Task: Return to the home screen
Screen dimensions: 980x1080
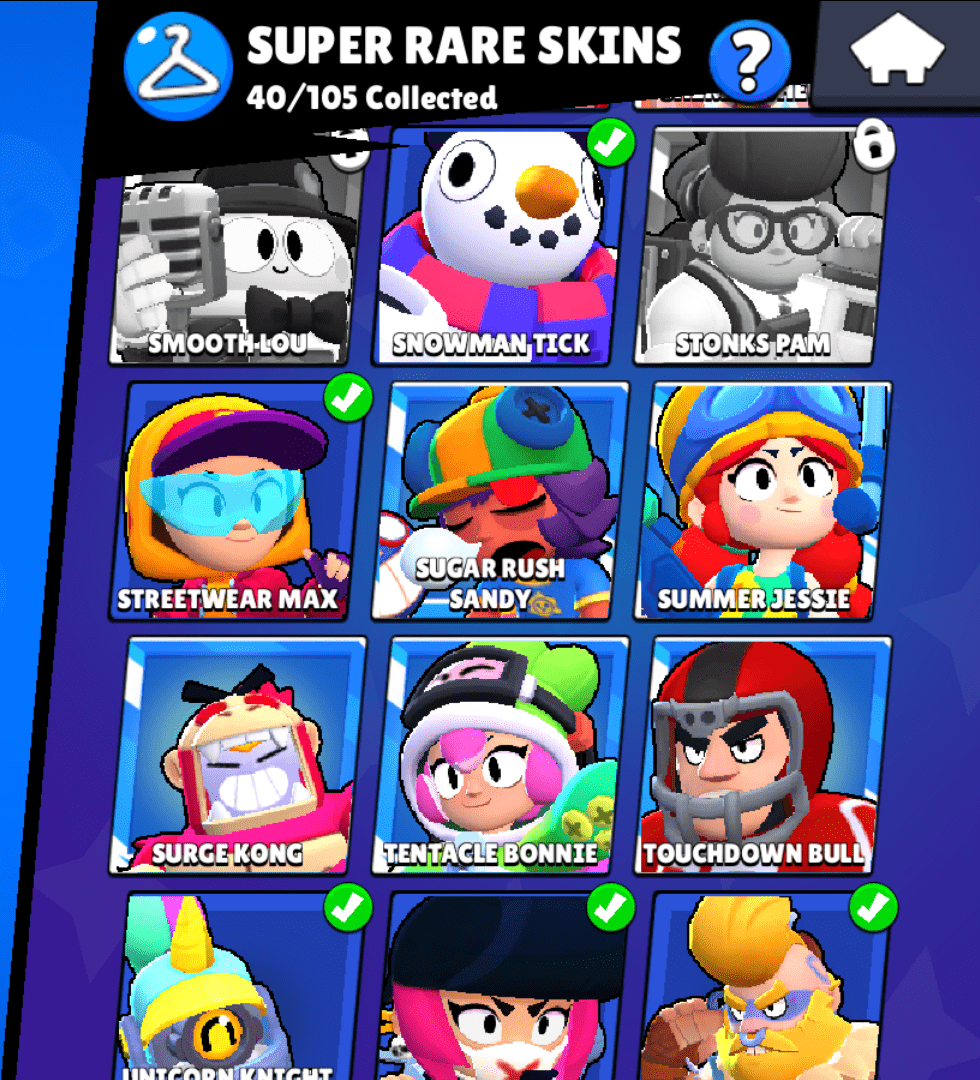Action: (897, 52)
